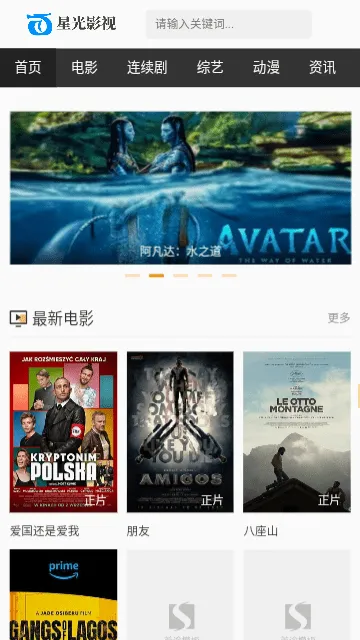Open the Gangs of Lagos movie card
This screenshot has height=640, width=360.
[x=63, y=595]
